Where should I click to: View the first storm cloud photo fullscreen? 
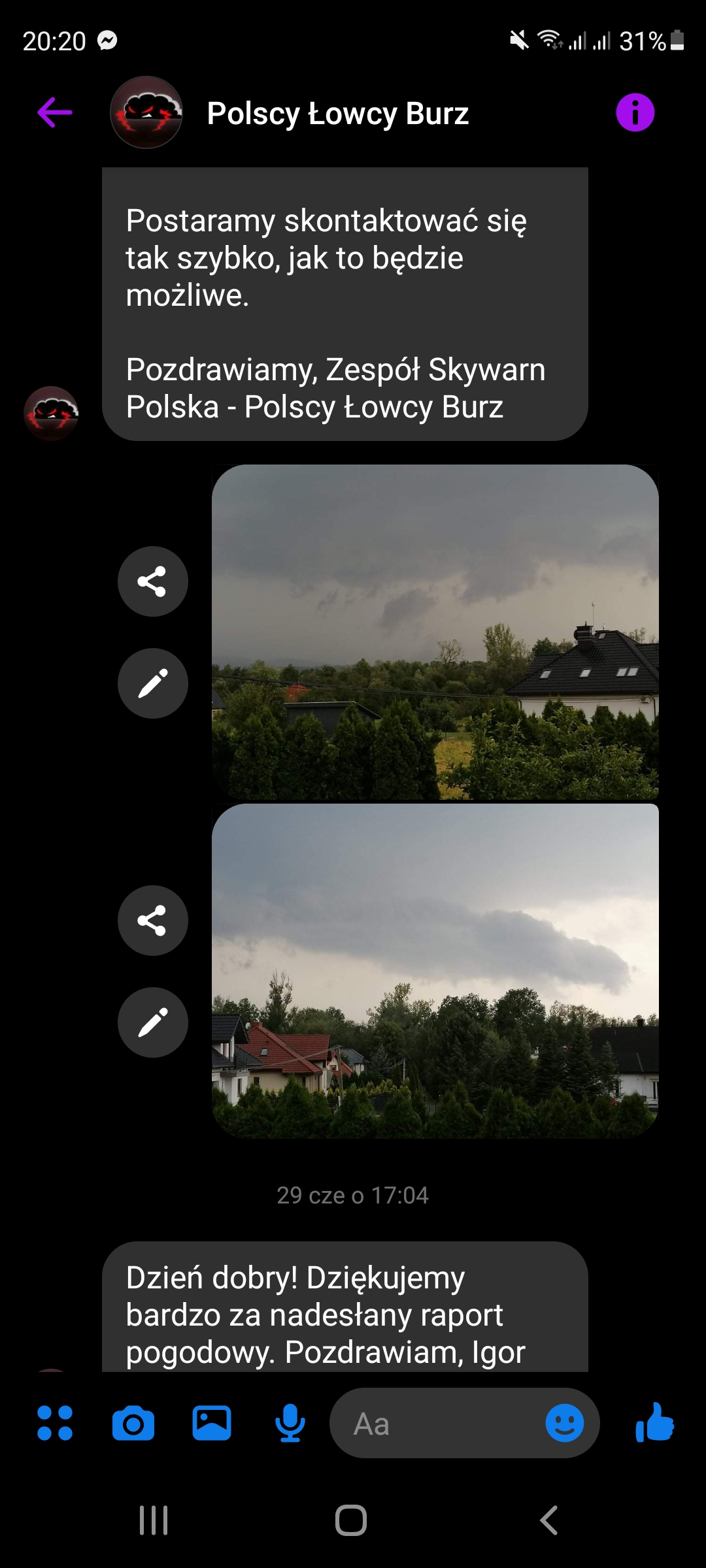(435, 632)
